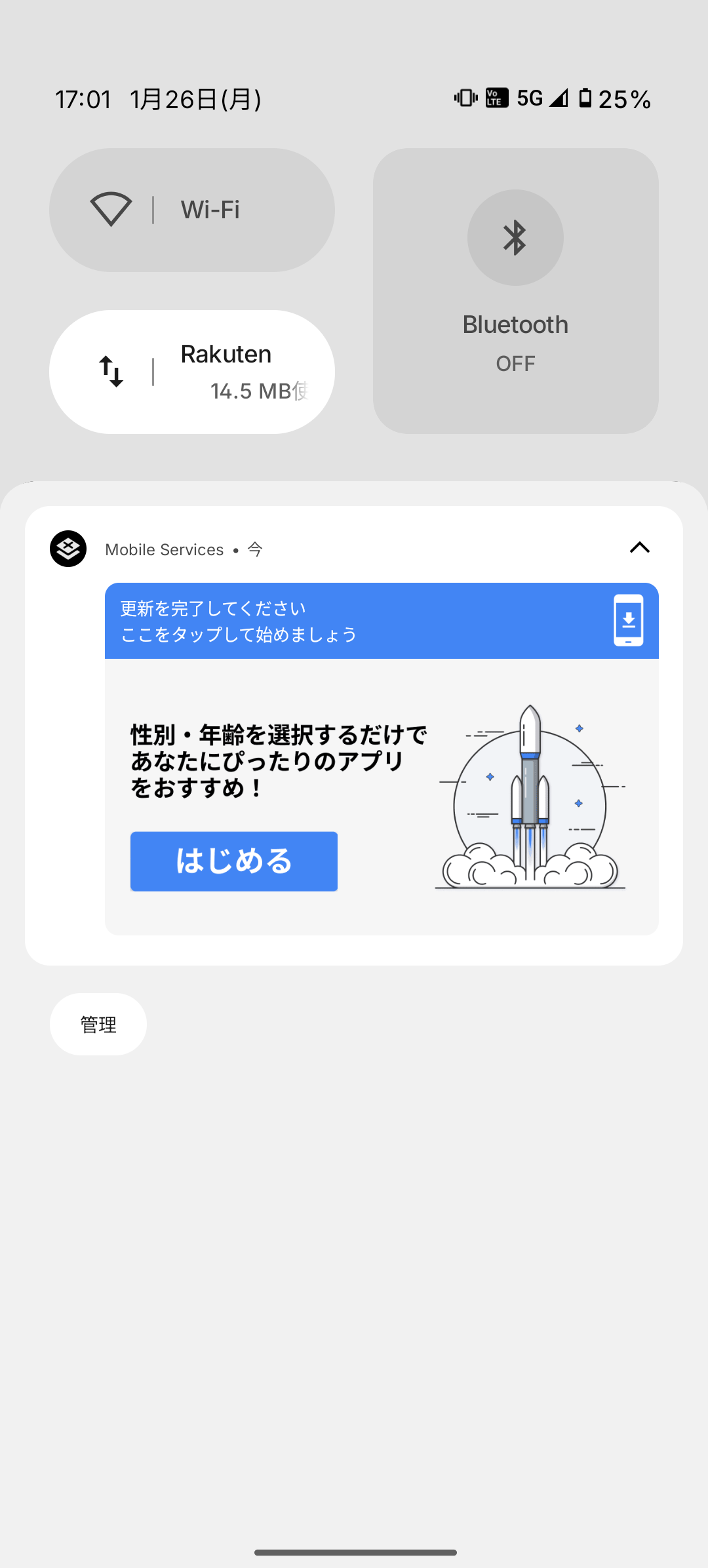
Task: Tap the はじめる button
Action: 234,861
